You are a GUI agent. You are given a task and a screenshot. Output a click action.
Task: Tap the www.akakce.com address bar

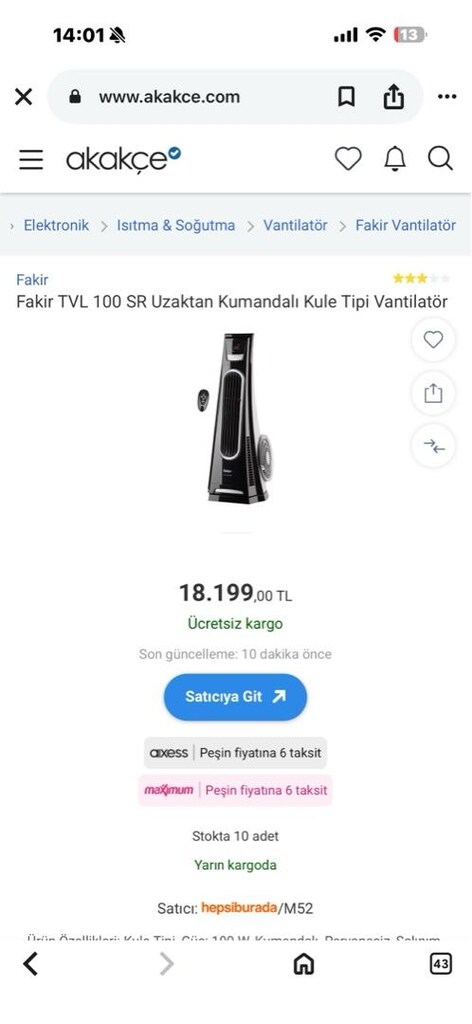169,97
